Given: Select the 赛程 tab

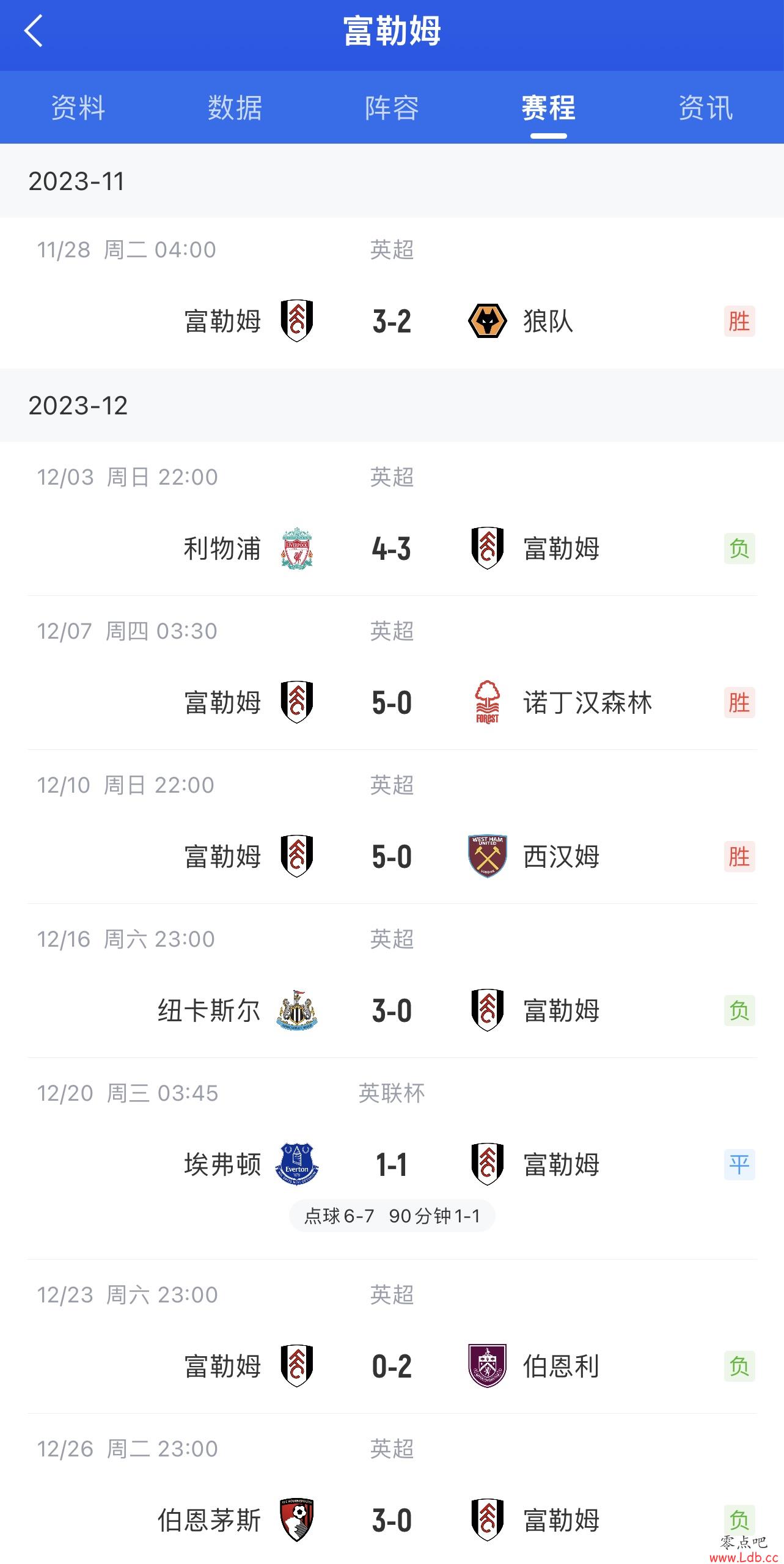Looking at the screenshot, I should [x=549, y=108].
